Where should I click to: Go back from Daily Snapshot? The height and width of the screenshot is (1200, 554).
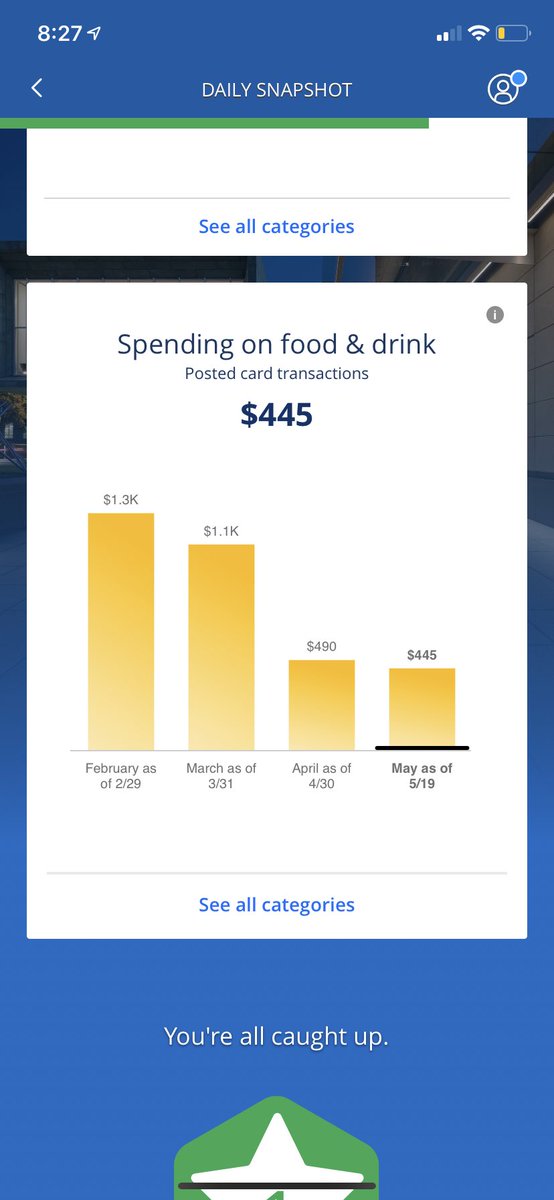pyautogui.click(x=37, y=88)
